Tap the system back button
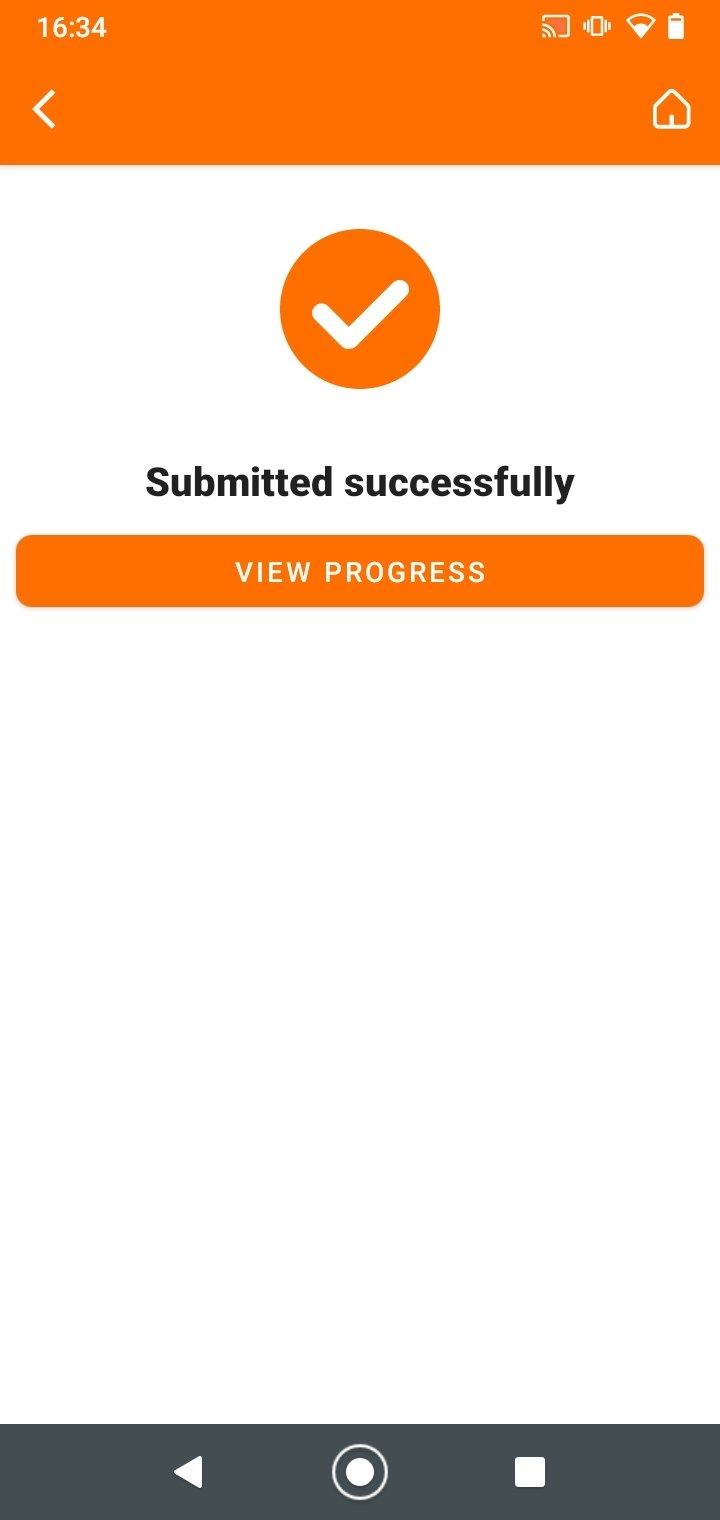The height and width of the screenshot is (1520, 720). 188,1471
